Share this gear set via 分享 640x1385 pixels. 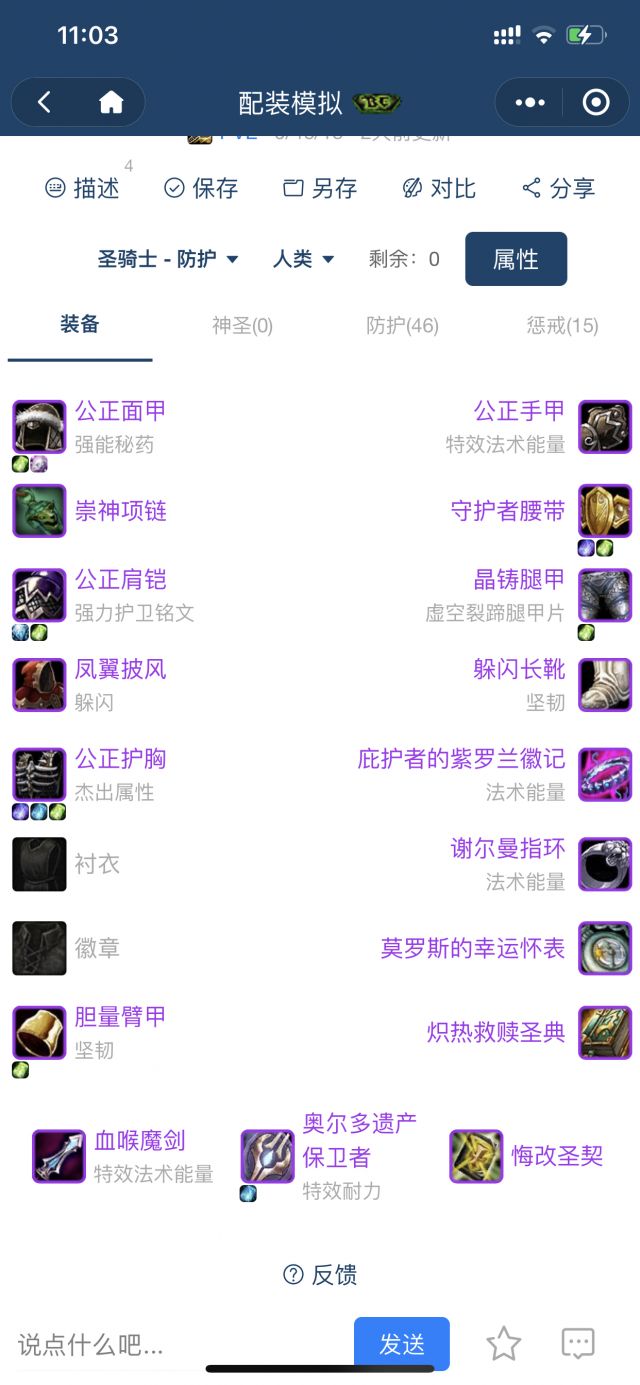558,188
